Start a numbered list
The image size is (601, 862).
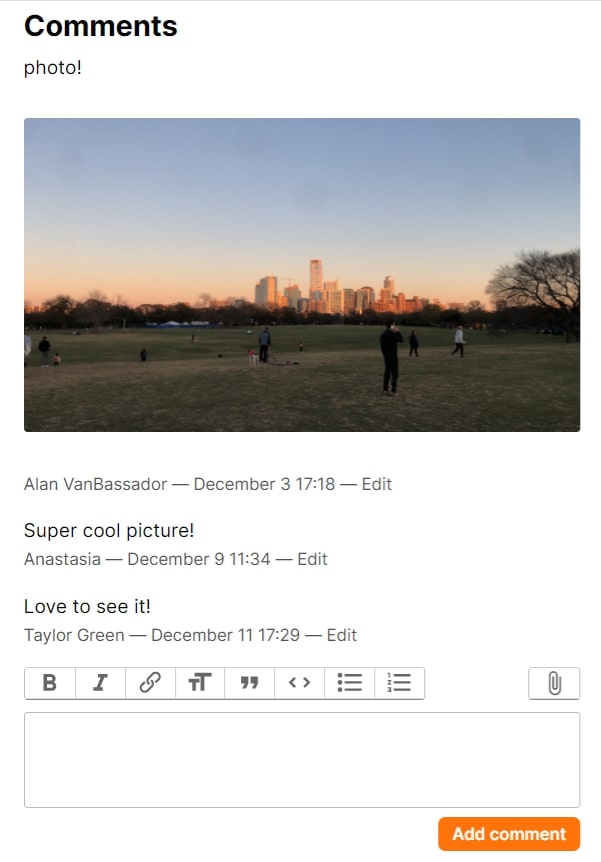(399, 683)
